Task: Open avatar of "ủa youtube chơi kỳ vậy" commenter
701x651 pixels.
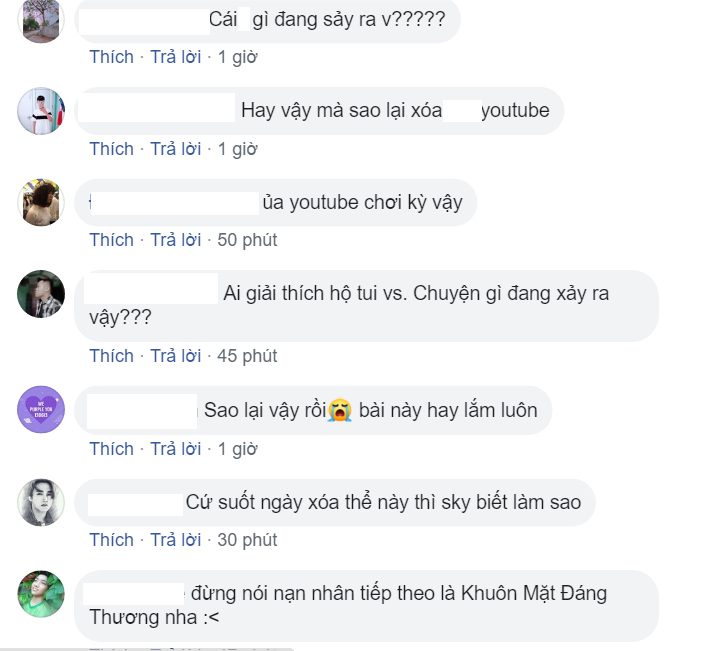Action: pos(41,203)
